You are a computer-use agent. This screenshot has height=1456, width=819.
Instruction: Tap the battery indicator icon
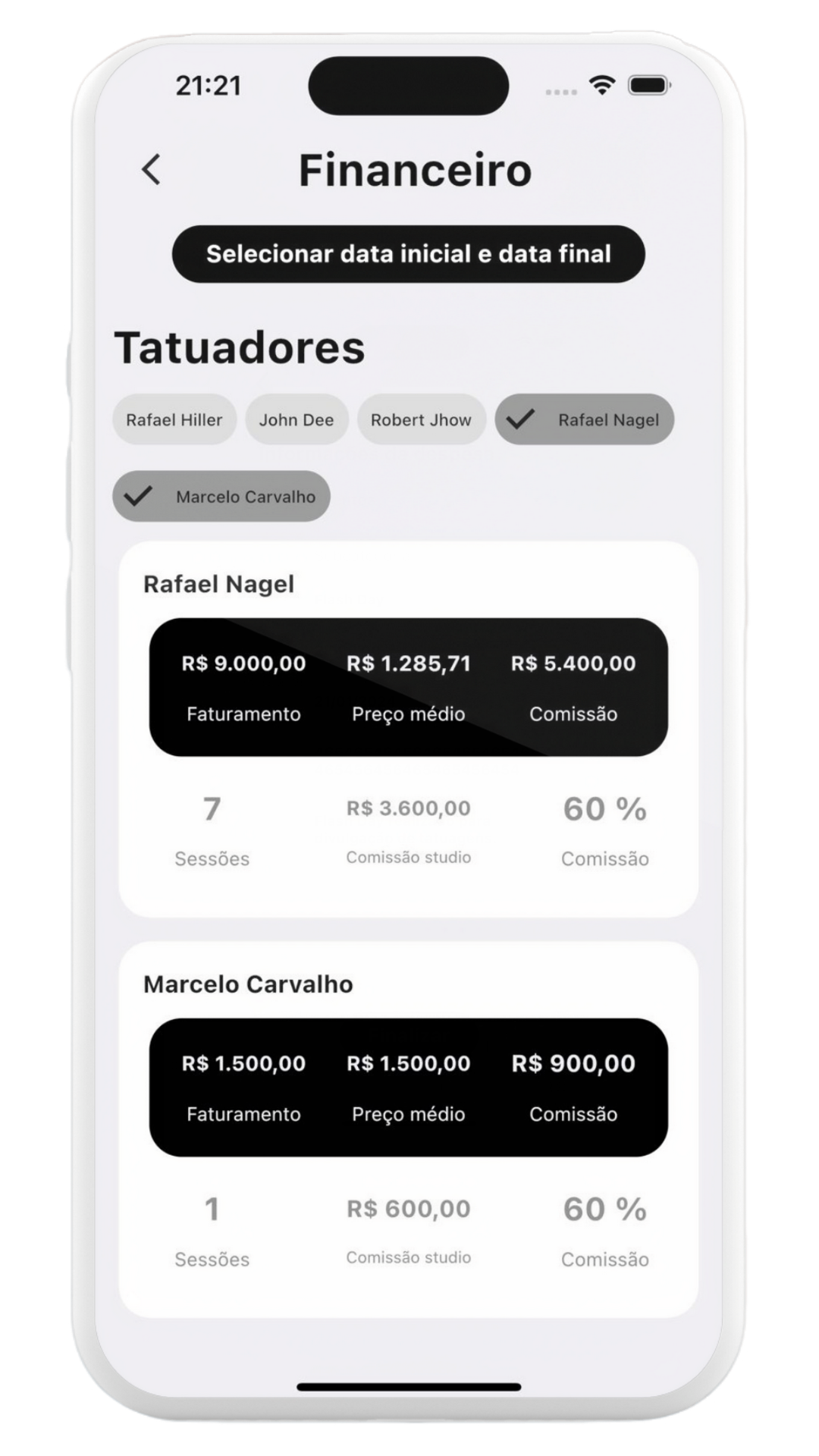pos(648,86)
